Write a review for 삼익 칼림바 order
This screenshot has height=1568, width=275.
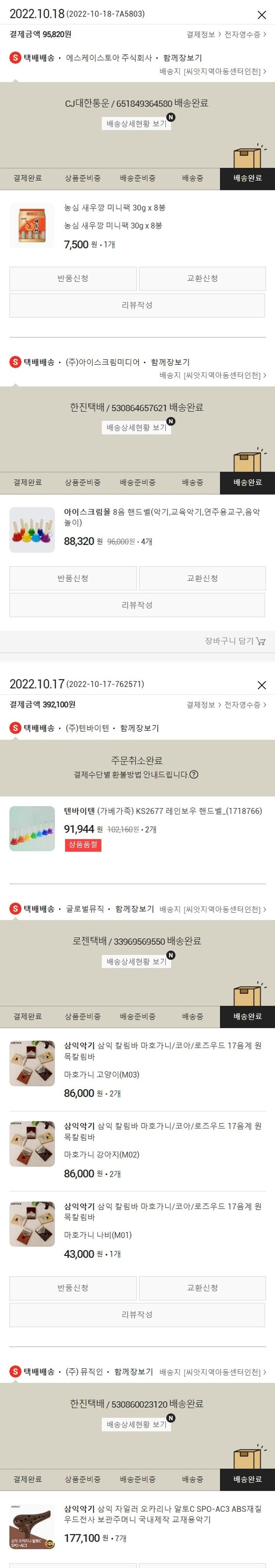click(x=137, y=1314)
